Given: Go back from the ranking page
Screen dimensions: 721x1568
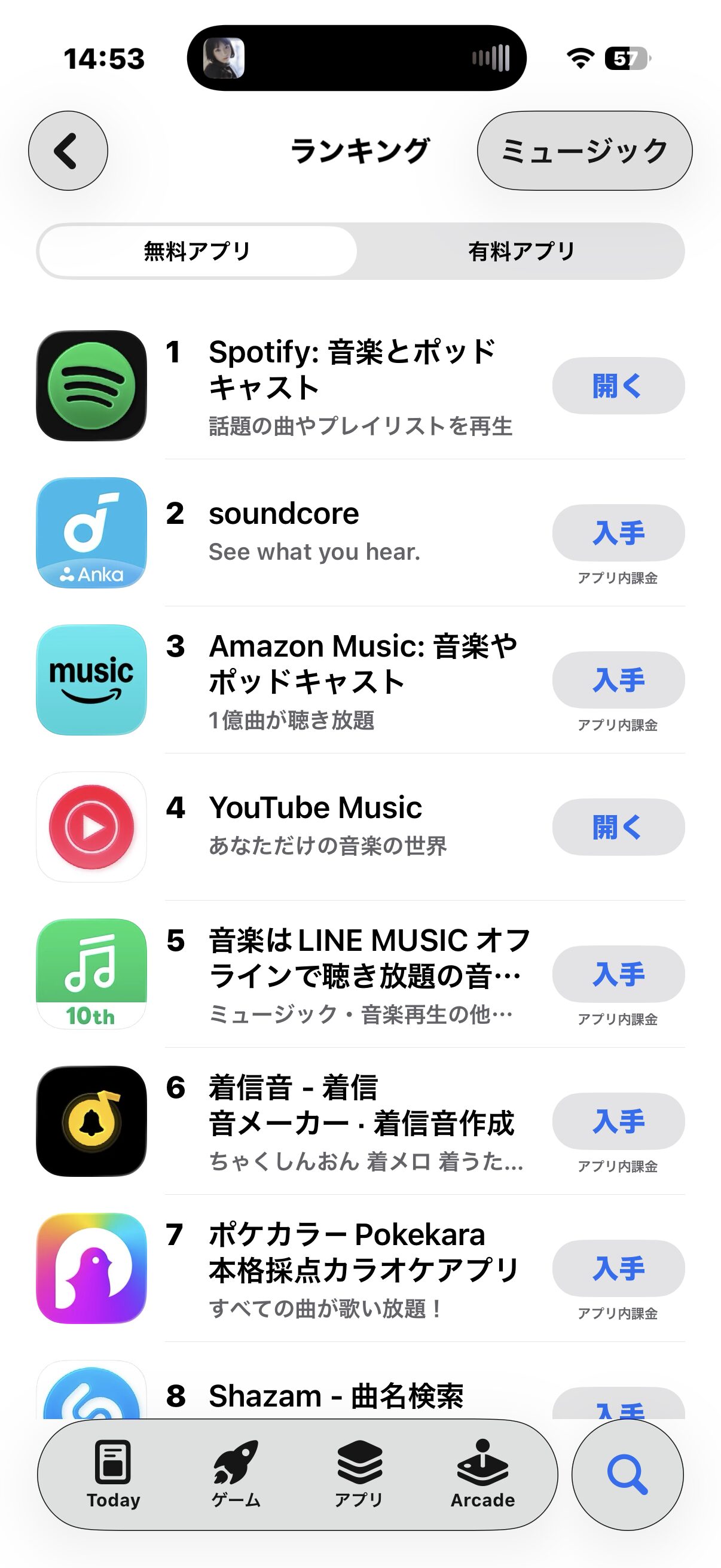Looking at the screenshot, I should click(x=68, y=150).
